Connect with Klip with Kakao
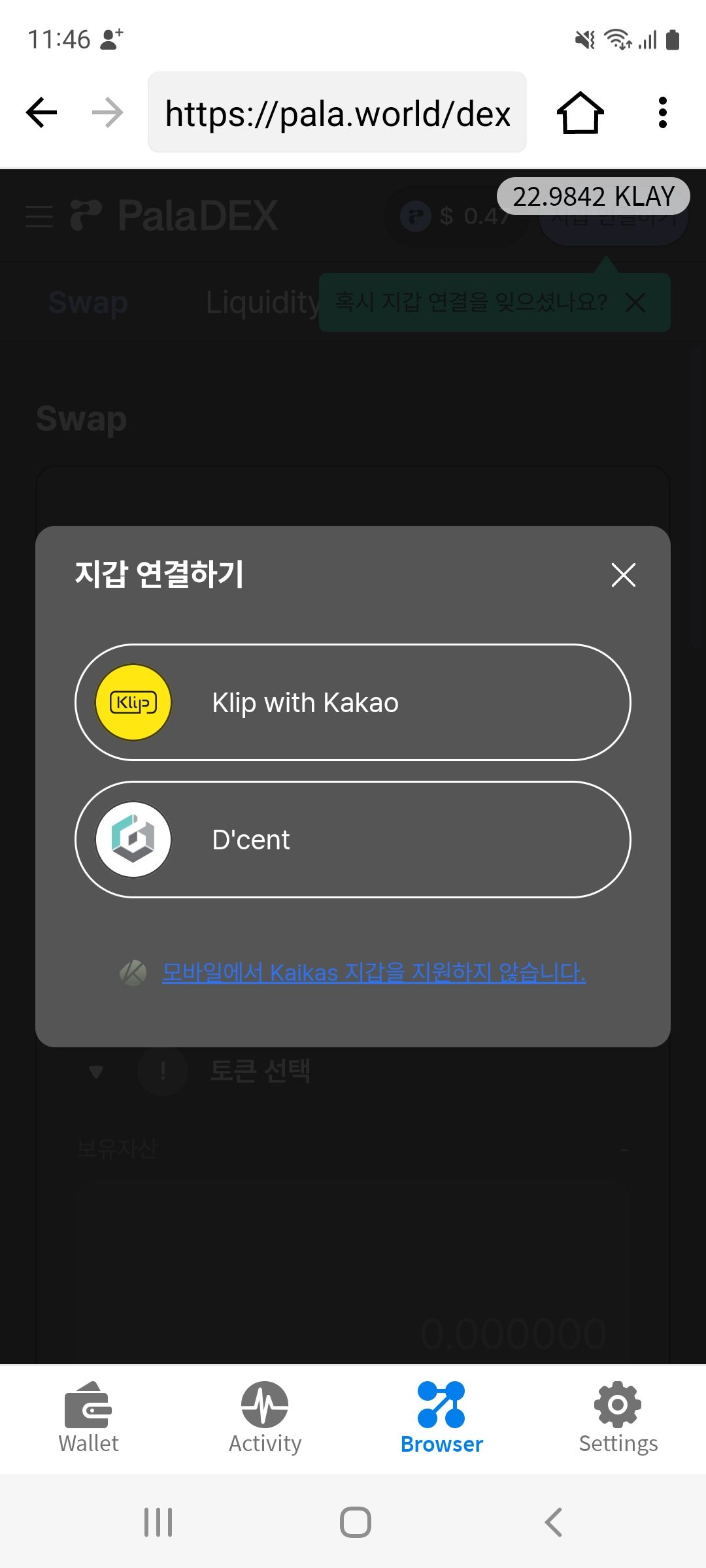The image size is (706, 1568). (x=353, y=702)
